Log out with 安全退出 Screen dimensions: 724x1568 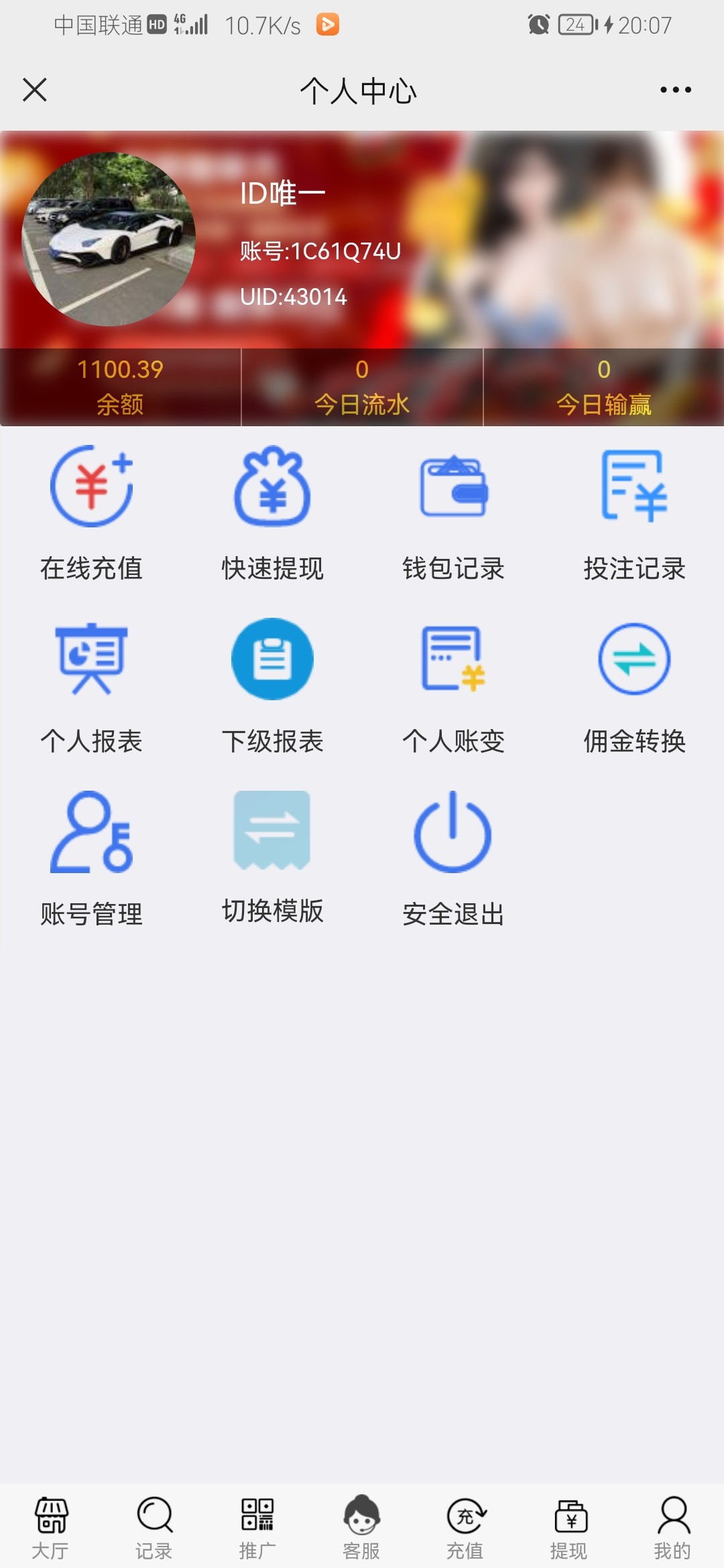[453, 858]
